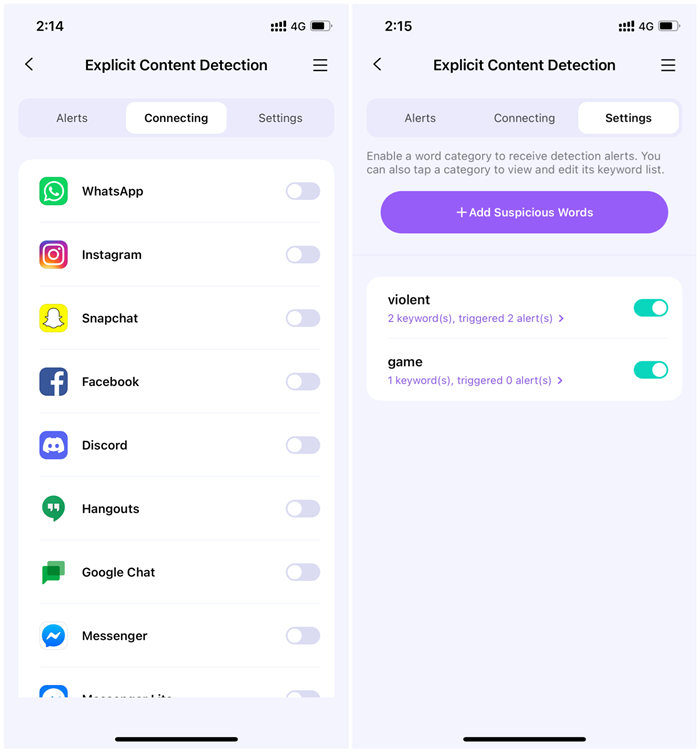Open the hamburger menu above the suspicious words list

tap(668, 65)
